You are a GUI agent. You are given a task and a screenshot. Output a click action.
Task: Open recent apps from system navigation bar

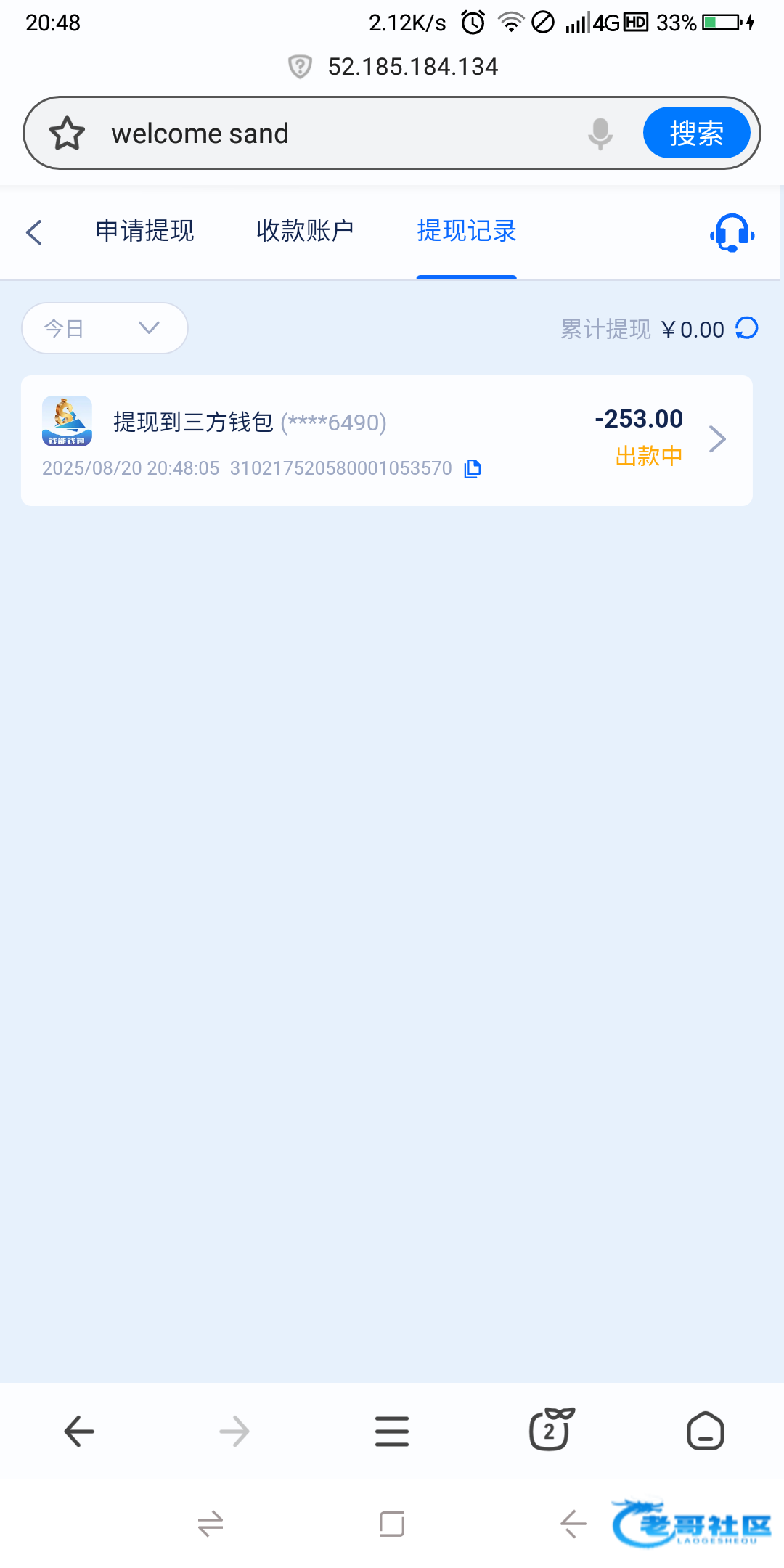pyautogui.click(x=392, y=1524)
